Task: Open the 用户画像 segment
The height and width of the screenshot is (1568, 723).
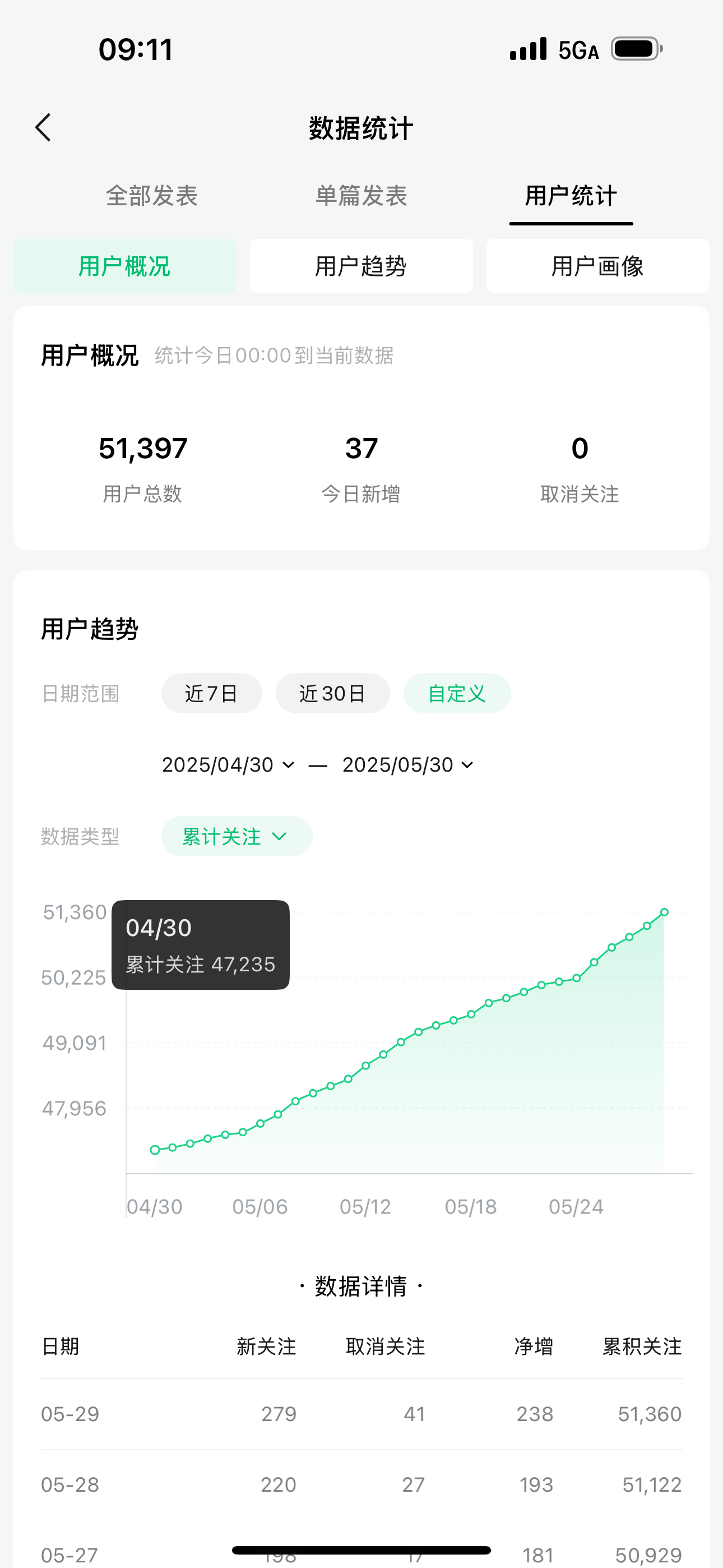Action: tap(597, 266)
